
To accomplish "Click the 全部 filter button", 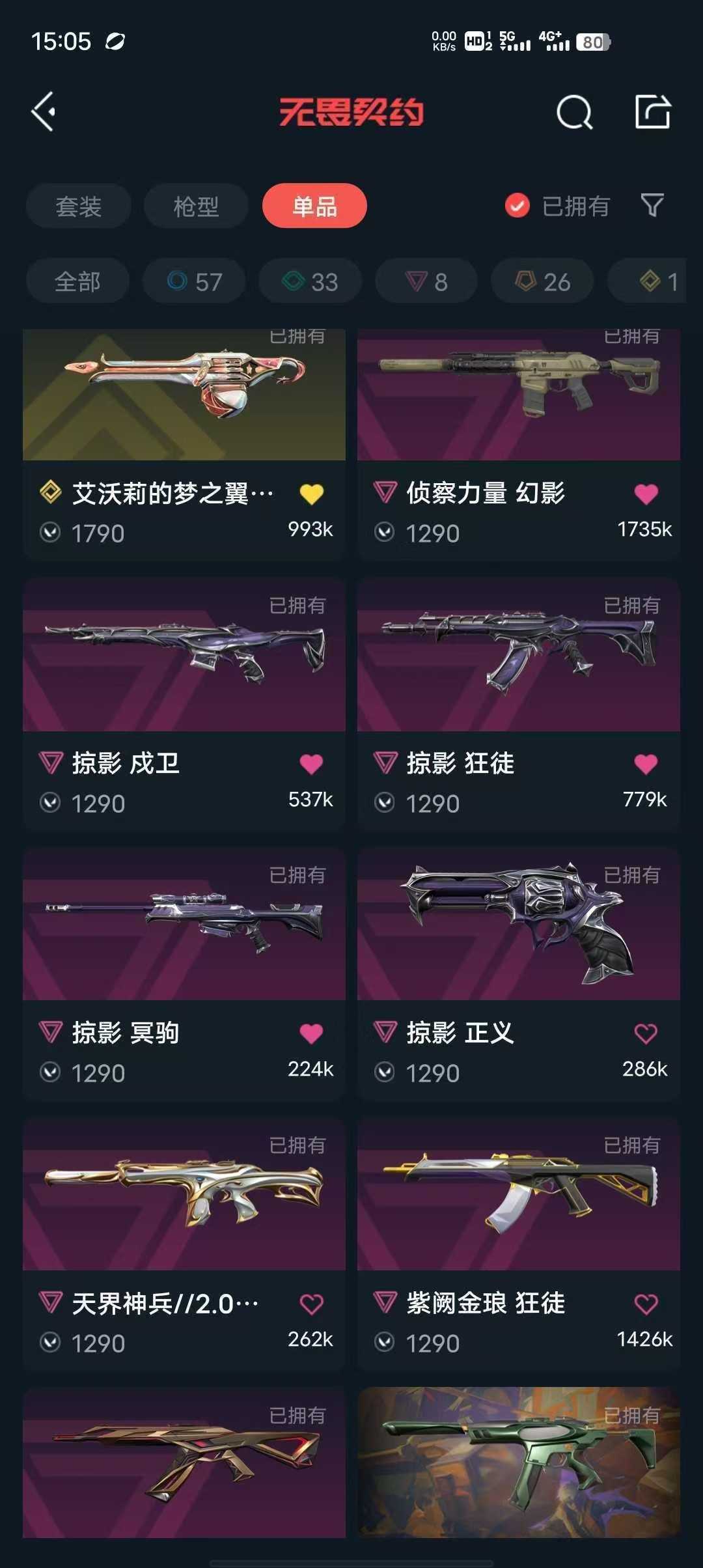I will coord(77,281).
